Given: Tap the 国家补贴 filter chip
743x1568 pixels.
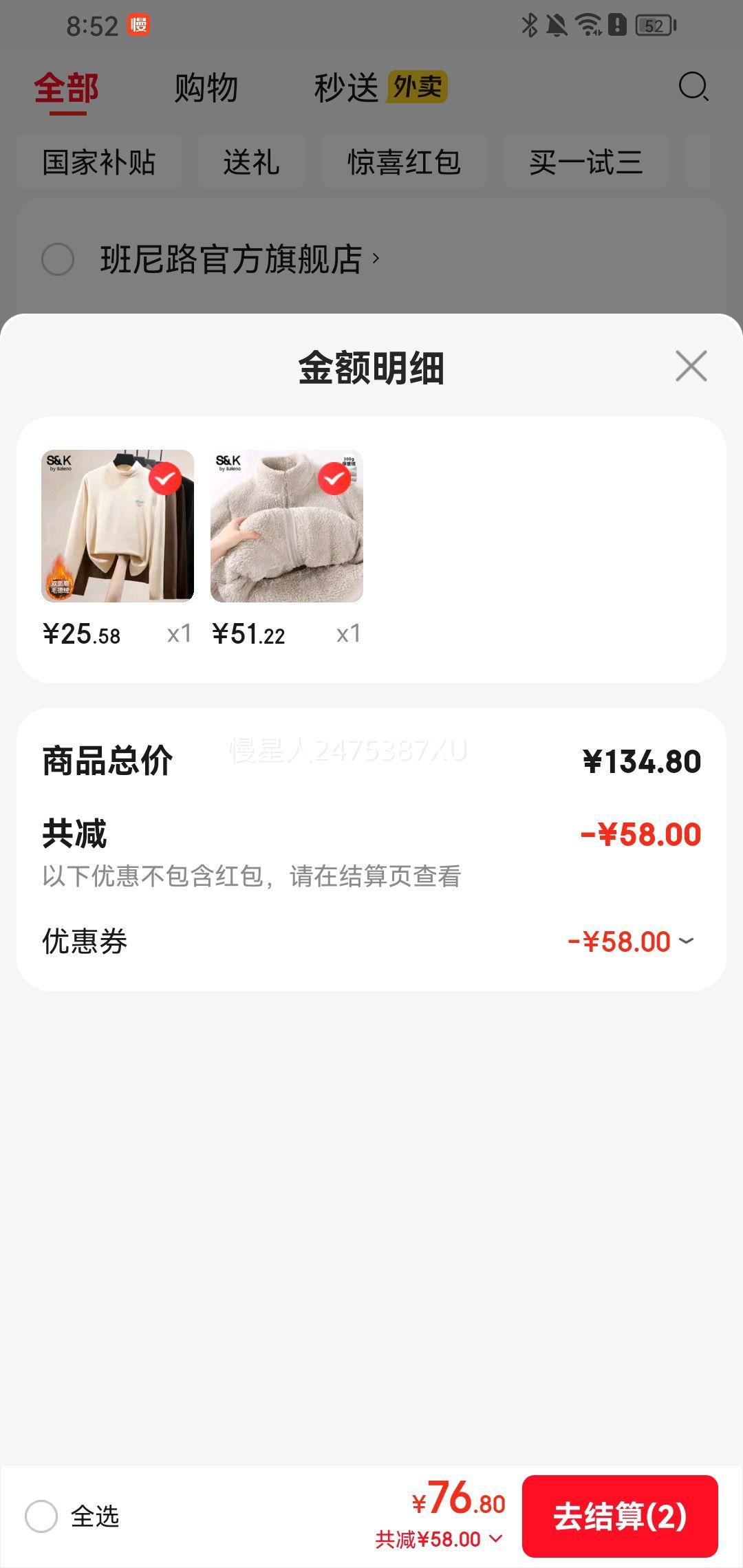Looking at the screenshot, I should coord(99,161).
